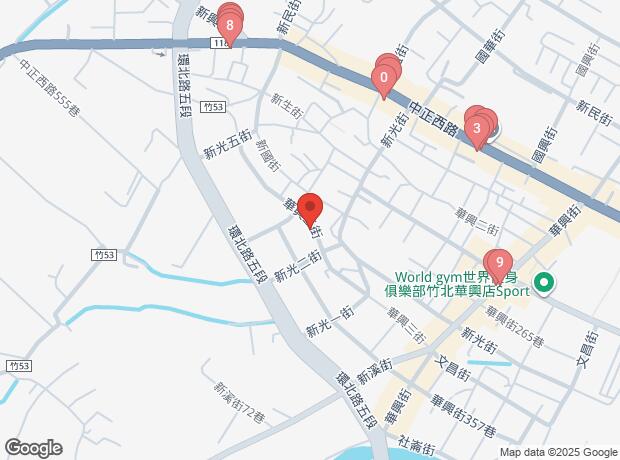Open the World gym green place pin
The width and height of the screenshot is (620, 460).
click(544, 283)
